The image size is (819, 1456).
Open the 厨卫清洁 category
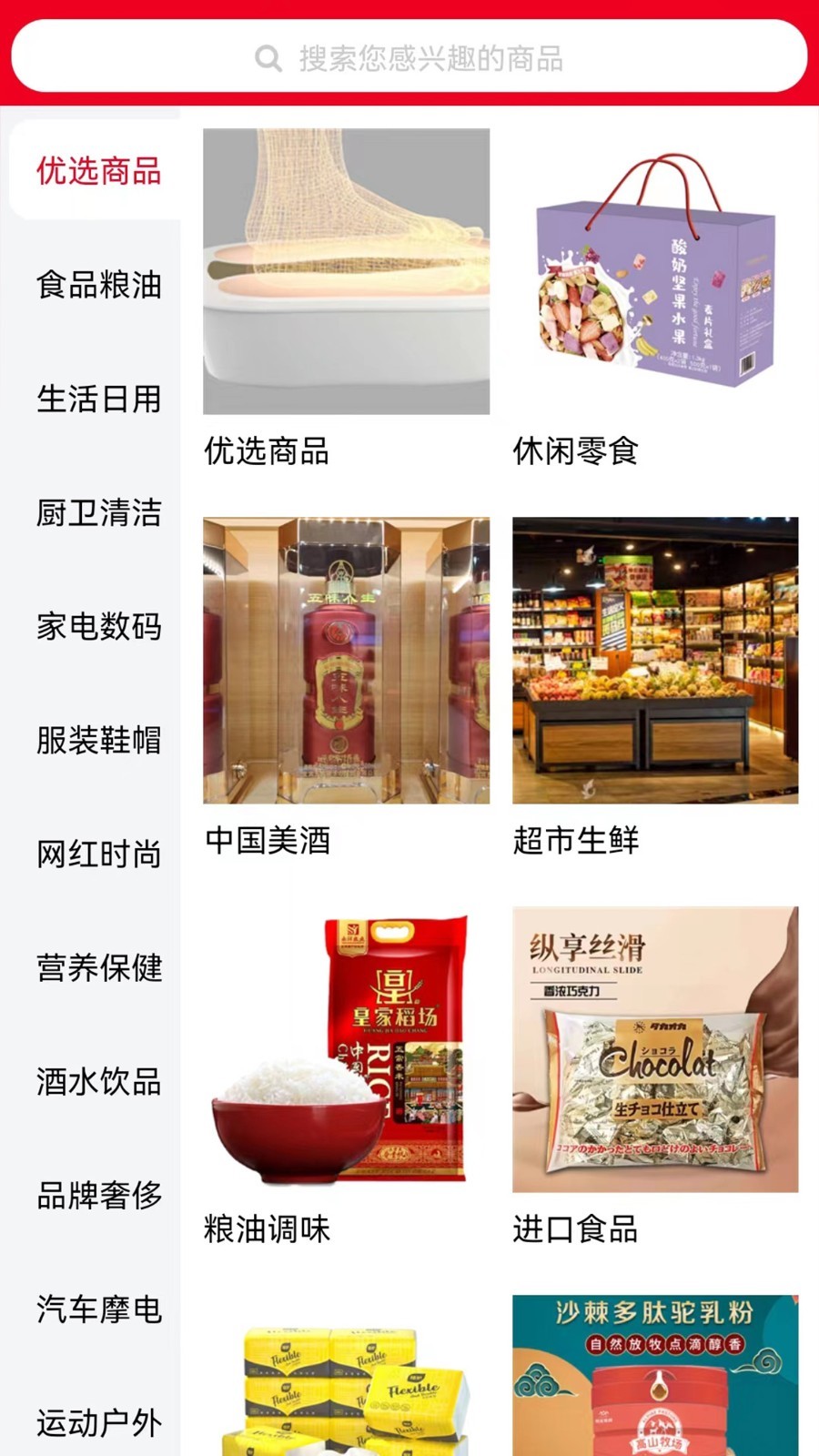[98, 512]
